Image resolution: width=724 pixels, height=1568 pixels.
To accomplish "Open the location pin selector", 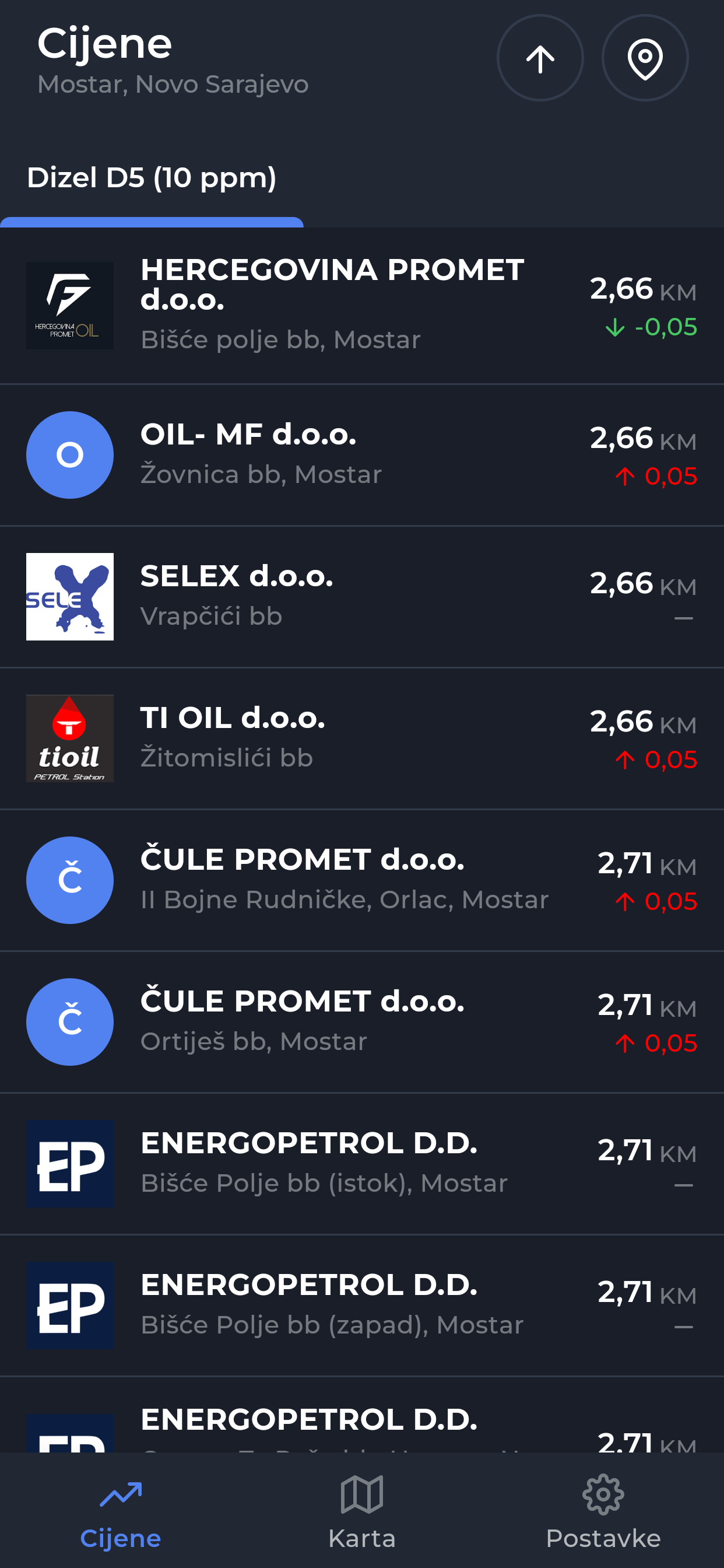I will click(x=645, y=58).
